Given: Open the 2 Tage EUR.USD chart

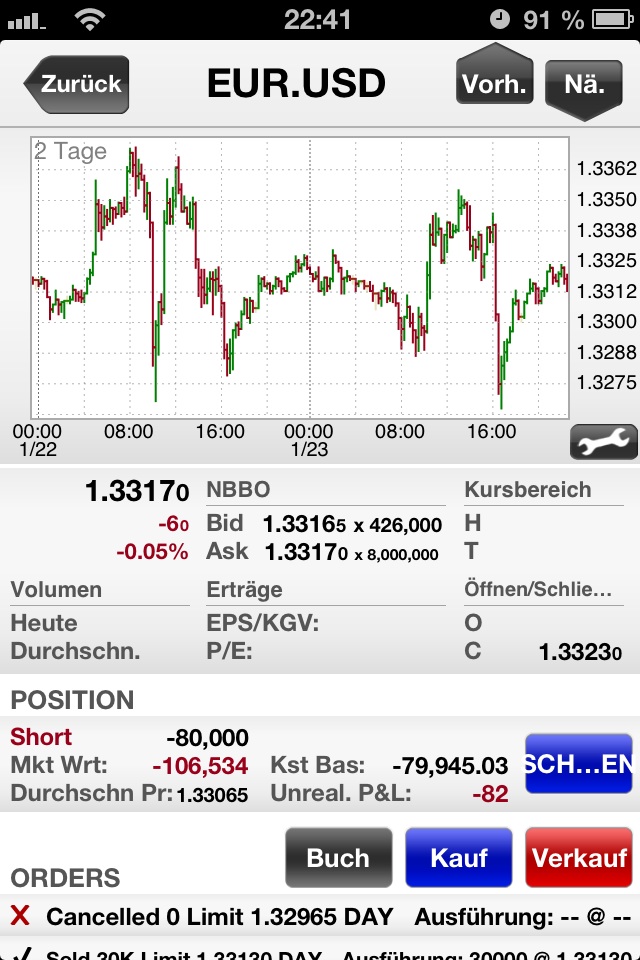Looking at the screenshot, I should tap(300, 278).
